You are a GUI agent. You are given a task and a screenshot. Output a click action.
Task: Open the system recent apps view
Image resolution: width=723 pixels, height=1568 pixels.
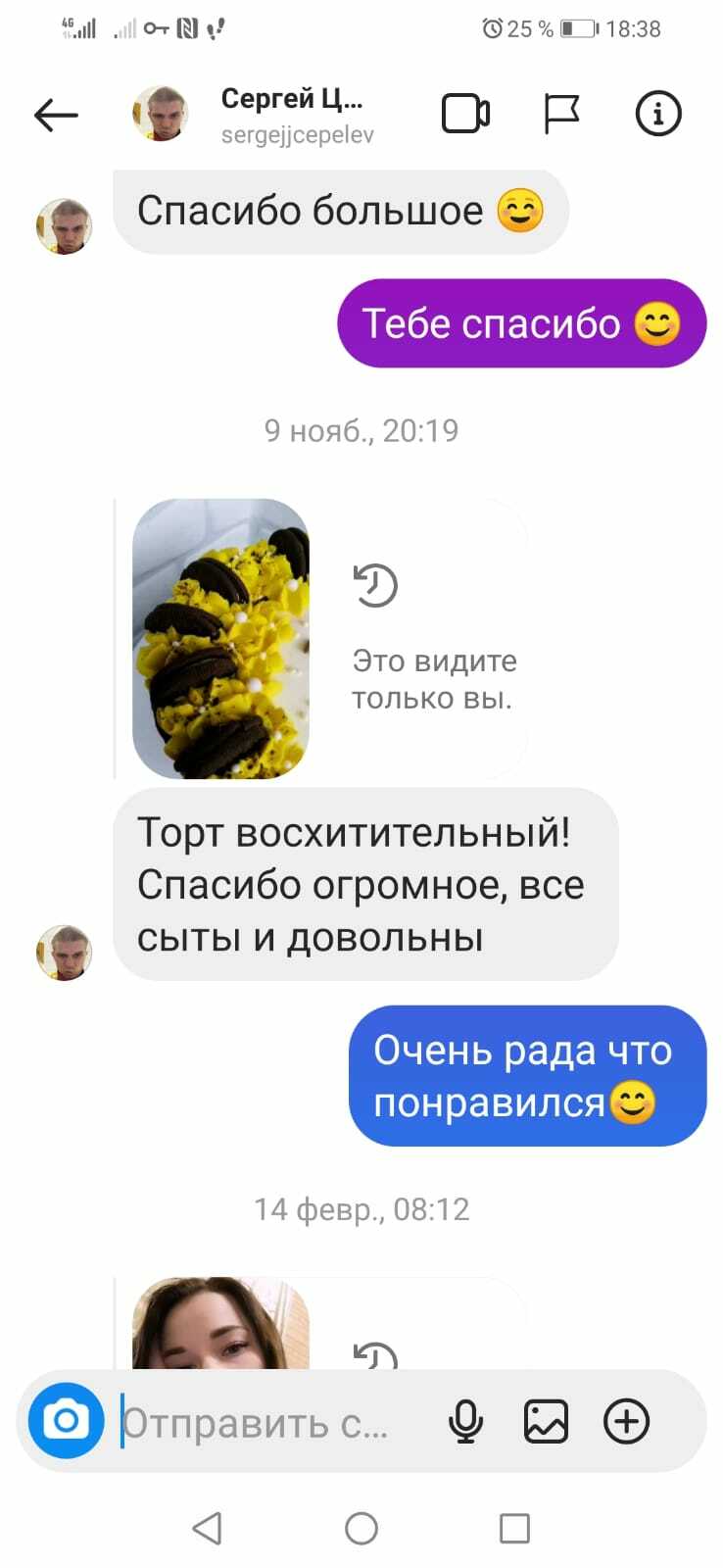click(514, 1528)
